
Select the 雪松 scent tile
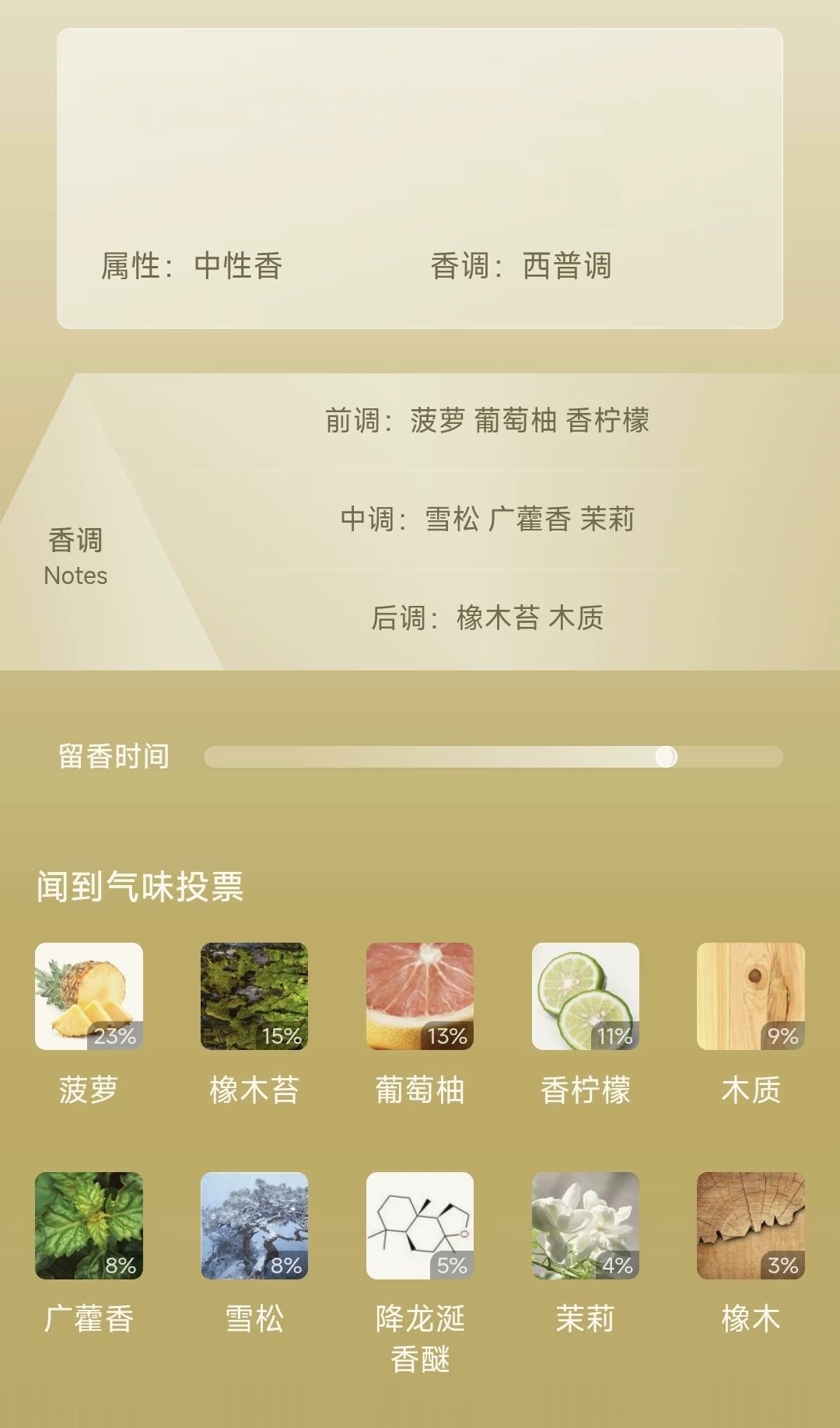pyautogui.click(x=254, y=1226)
